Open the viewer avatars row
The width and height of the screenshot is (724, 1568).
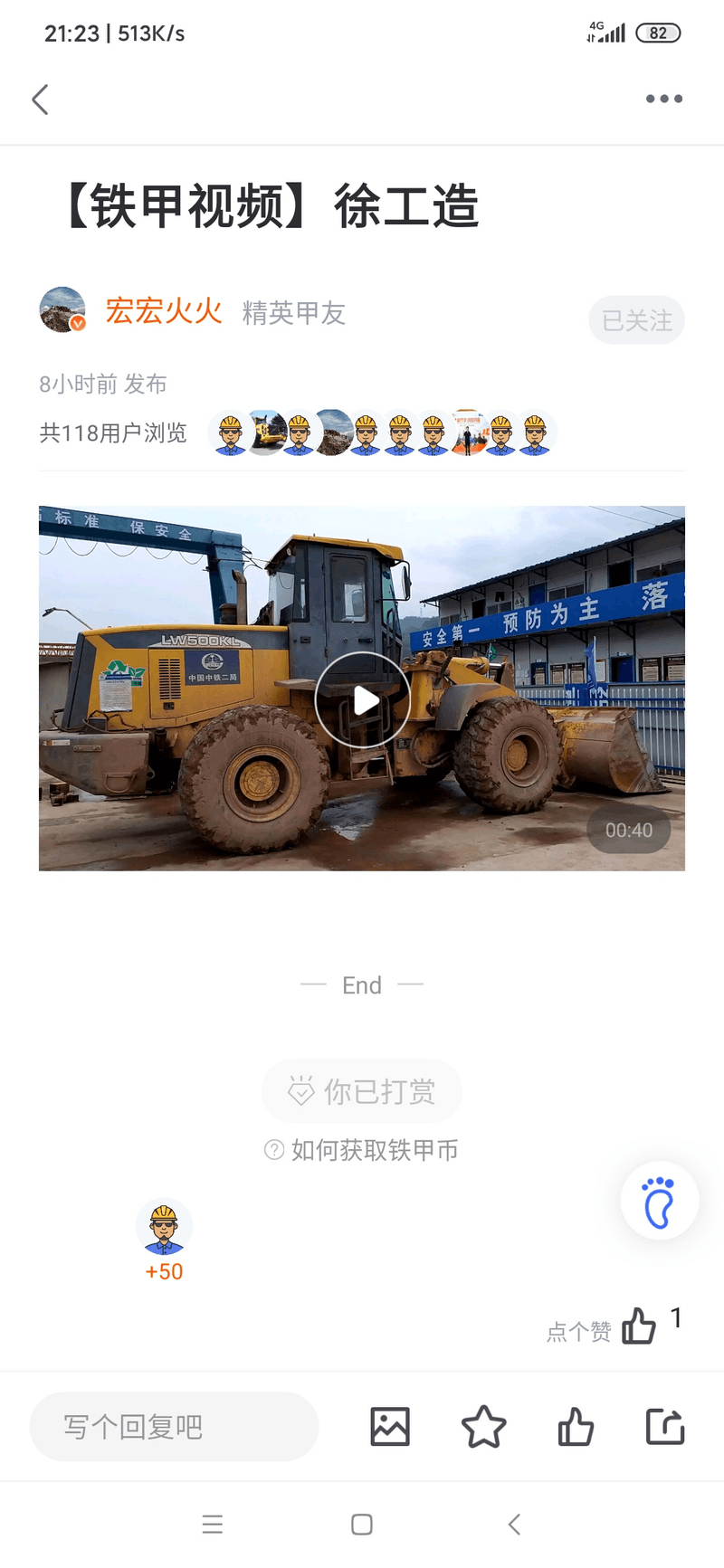(x=382, y=432)
